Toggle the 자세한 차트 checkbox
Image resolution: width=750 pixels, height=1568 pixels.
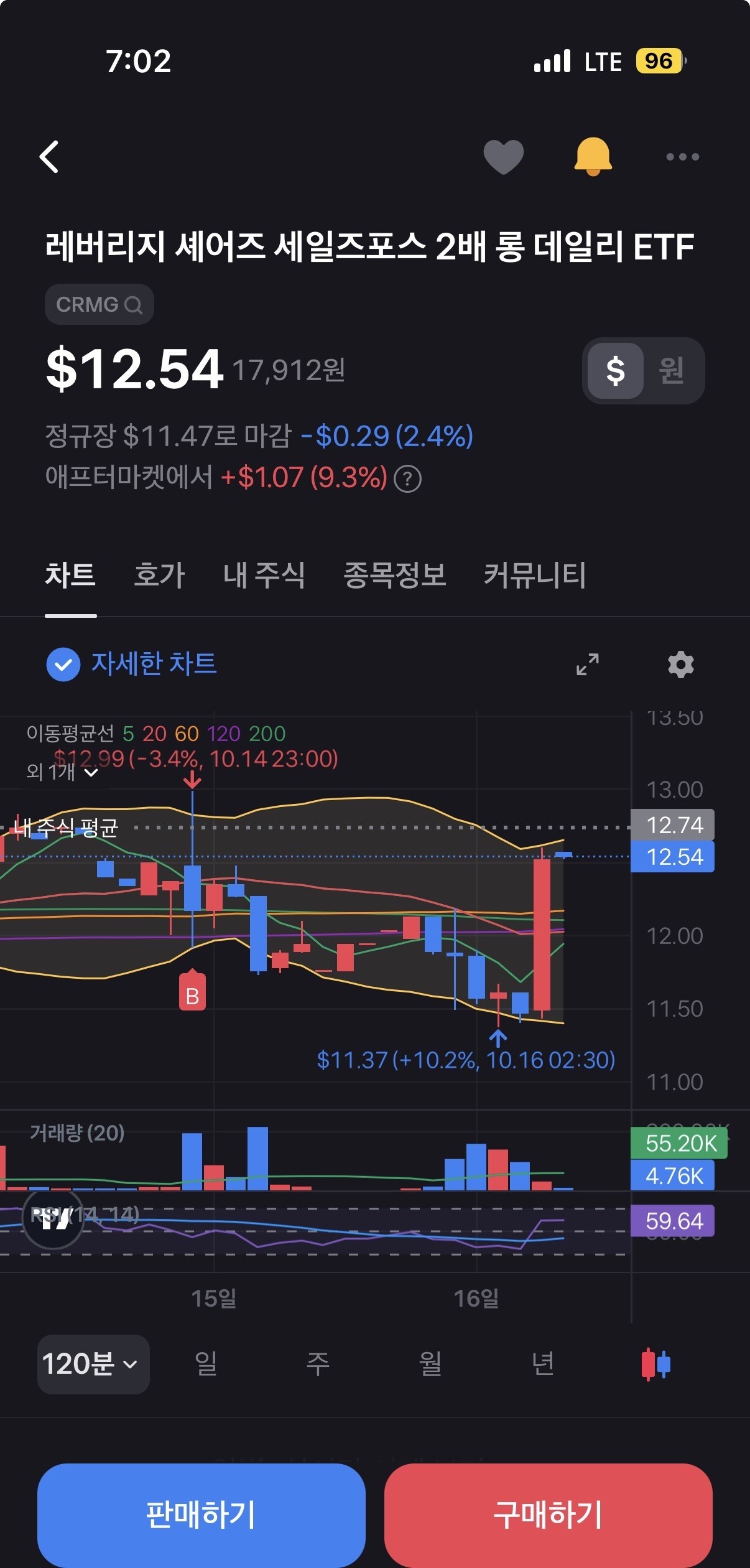tap(63, 665)
